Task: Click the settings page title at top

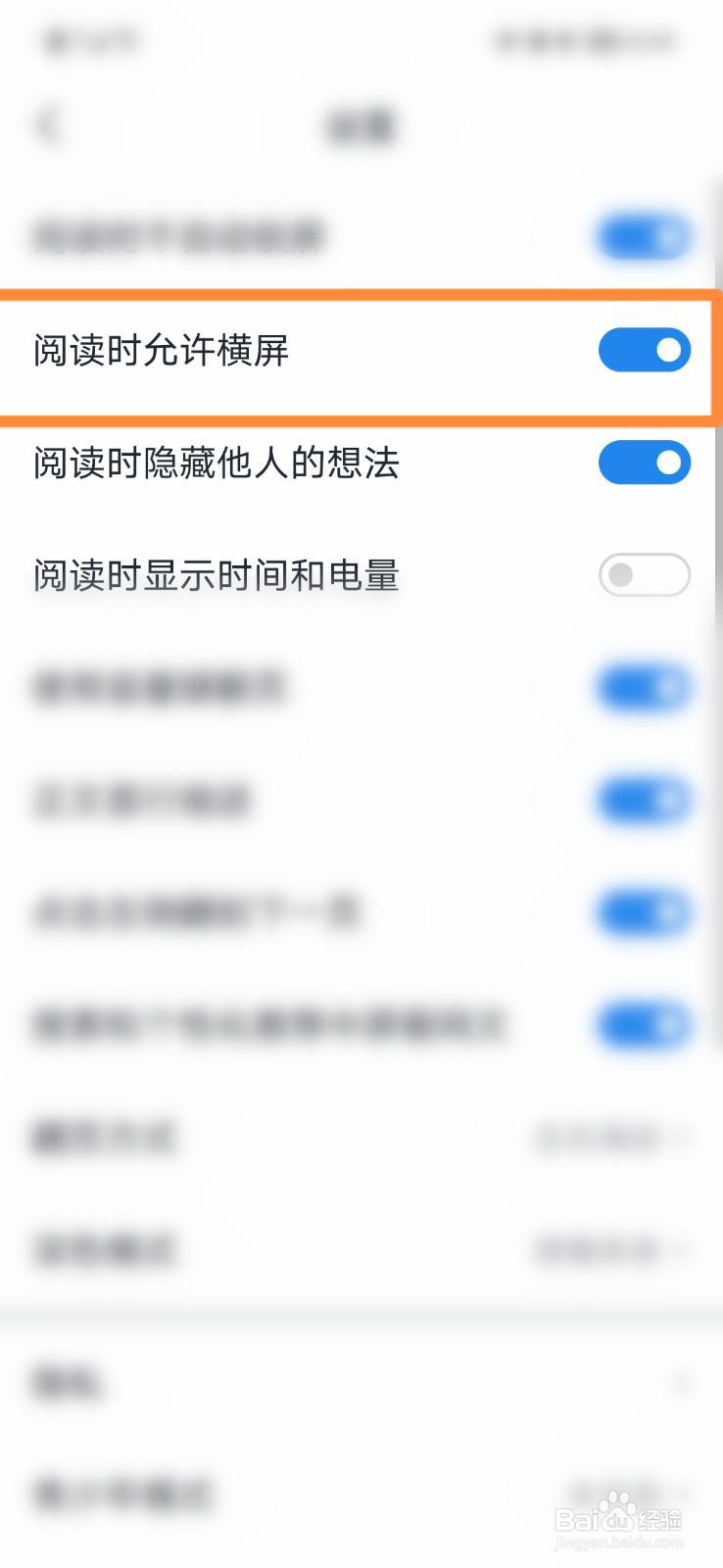Action: pos(361,125)
